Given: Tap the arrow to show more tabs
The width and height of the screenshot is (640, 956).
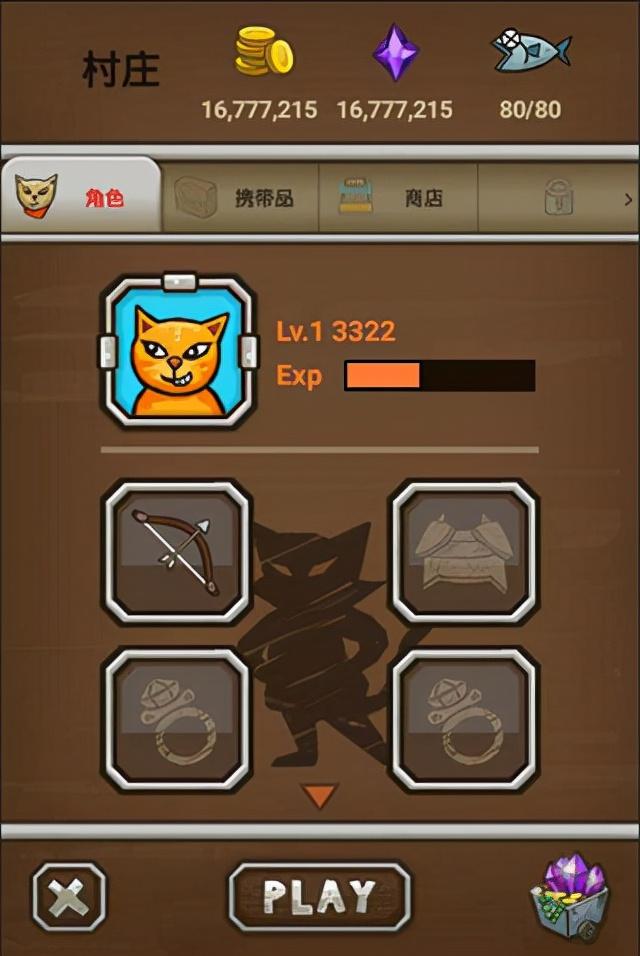Looking at the screenshot, I should click(628, 199).
